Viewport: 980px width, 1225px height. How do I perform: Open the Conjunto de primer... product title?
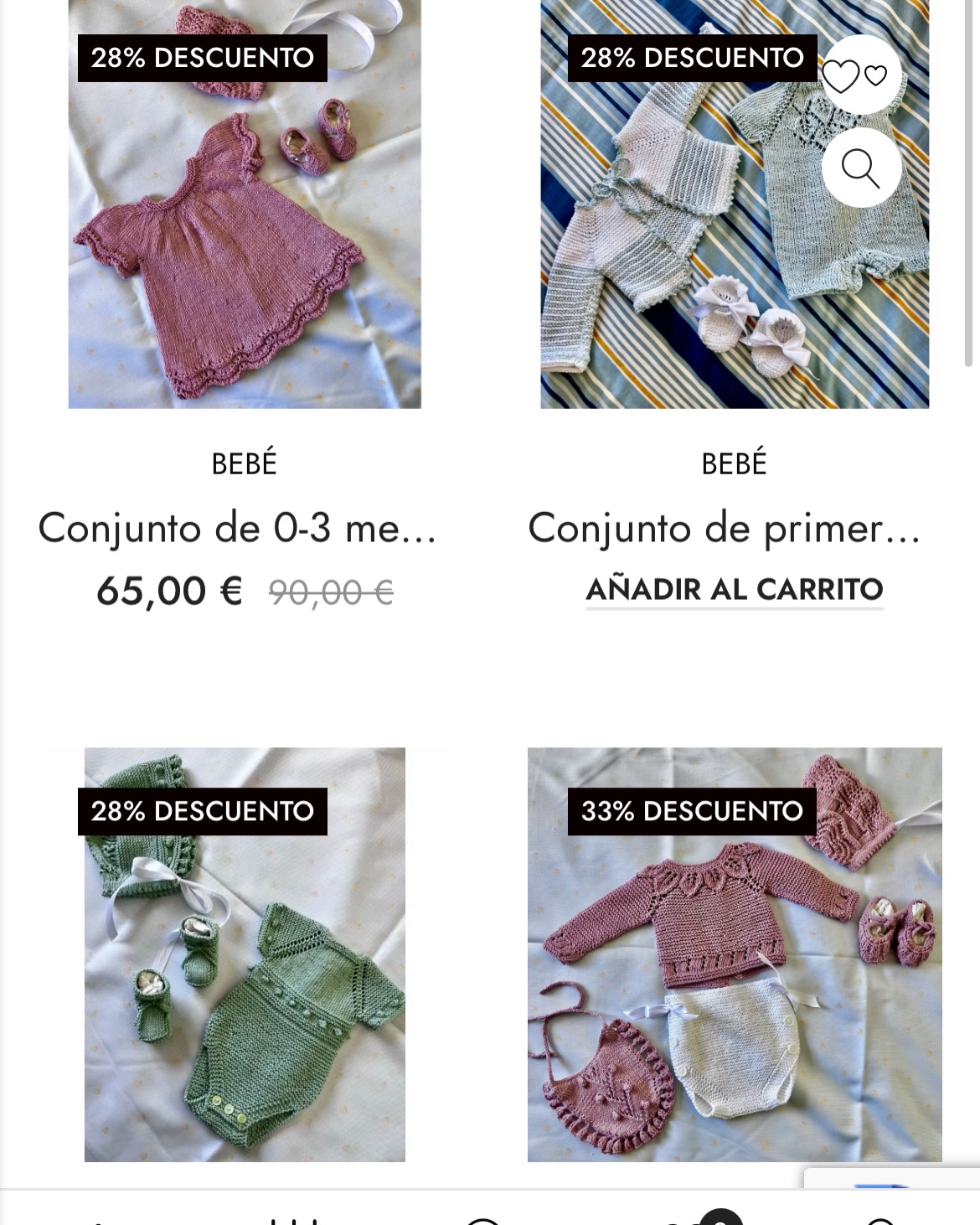[724, 529]
